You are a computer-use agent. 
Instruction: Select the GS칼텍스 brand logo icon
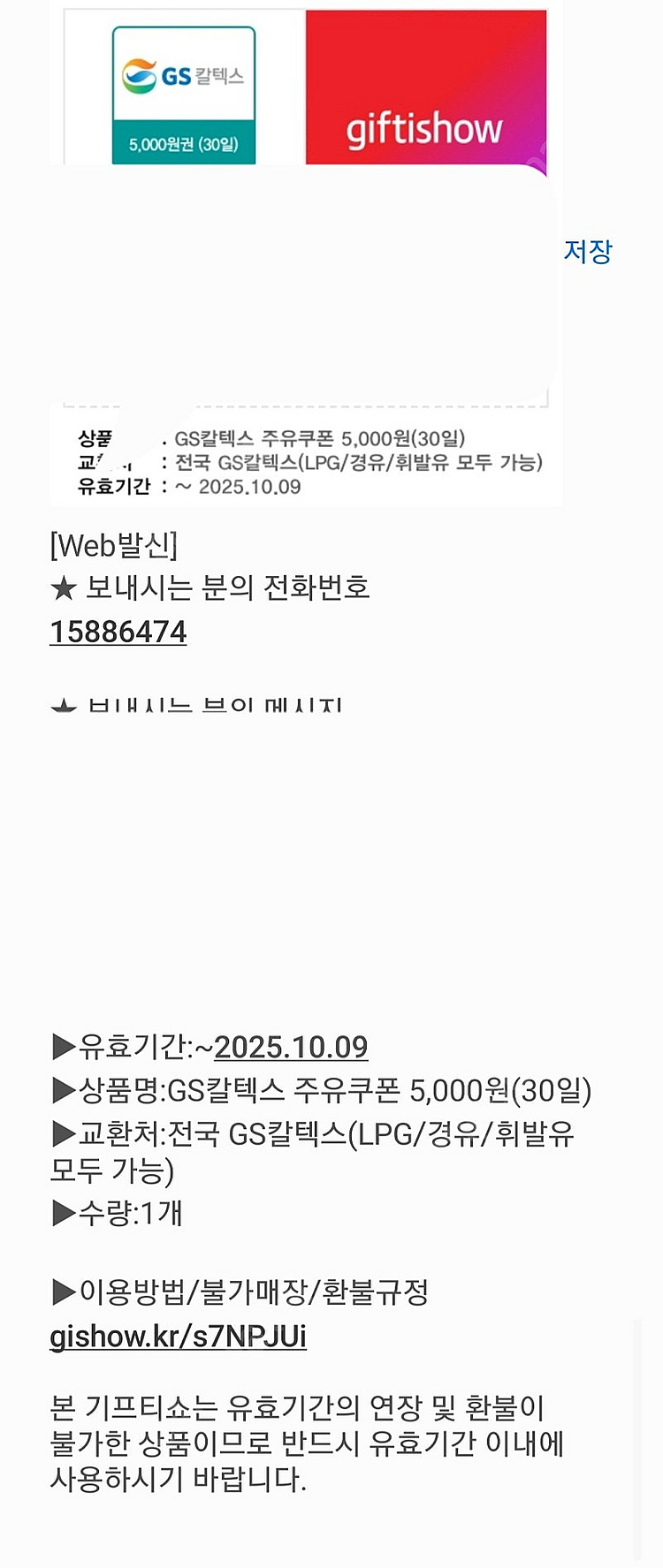[181, 75]
